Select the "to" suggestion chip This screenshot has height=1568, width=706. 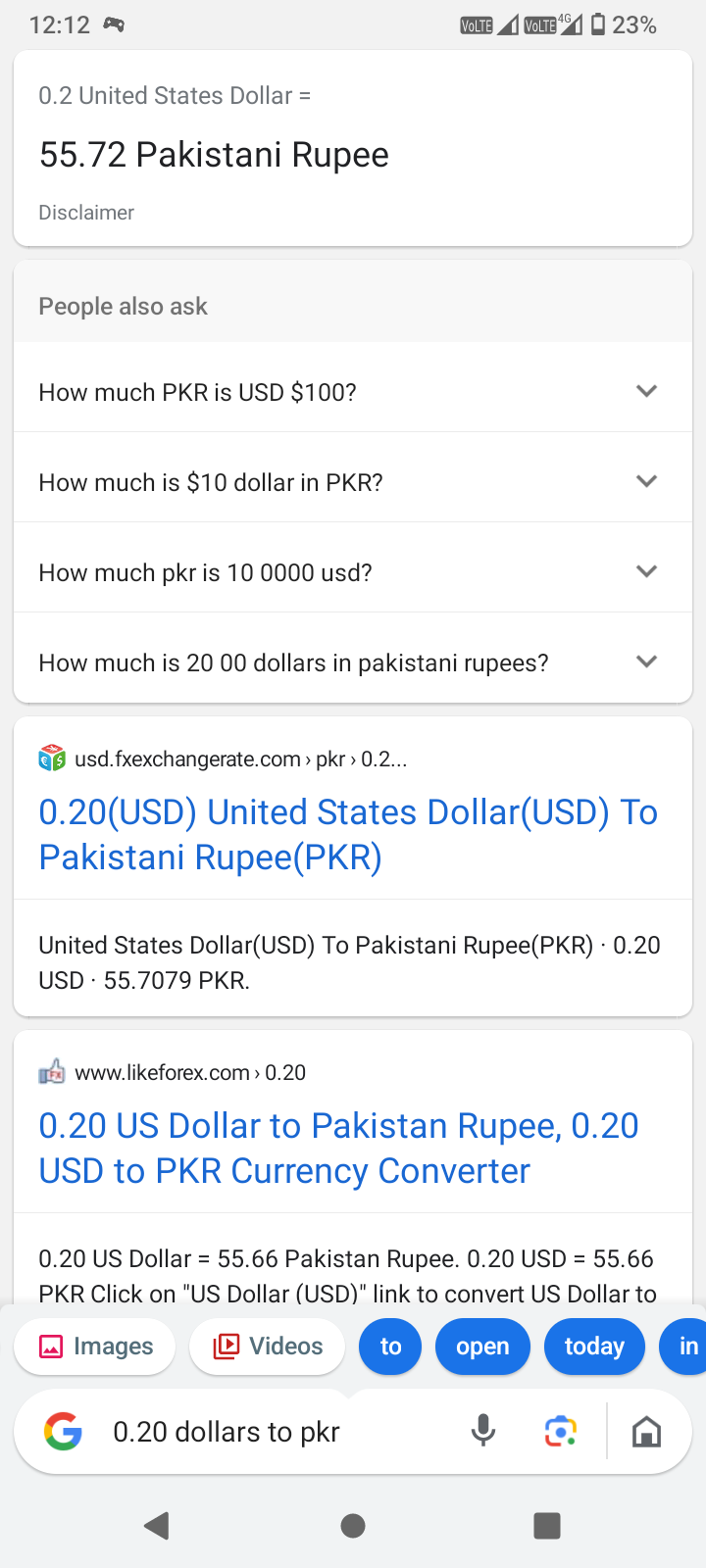390,1347
